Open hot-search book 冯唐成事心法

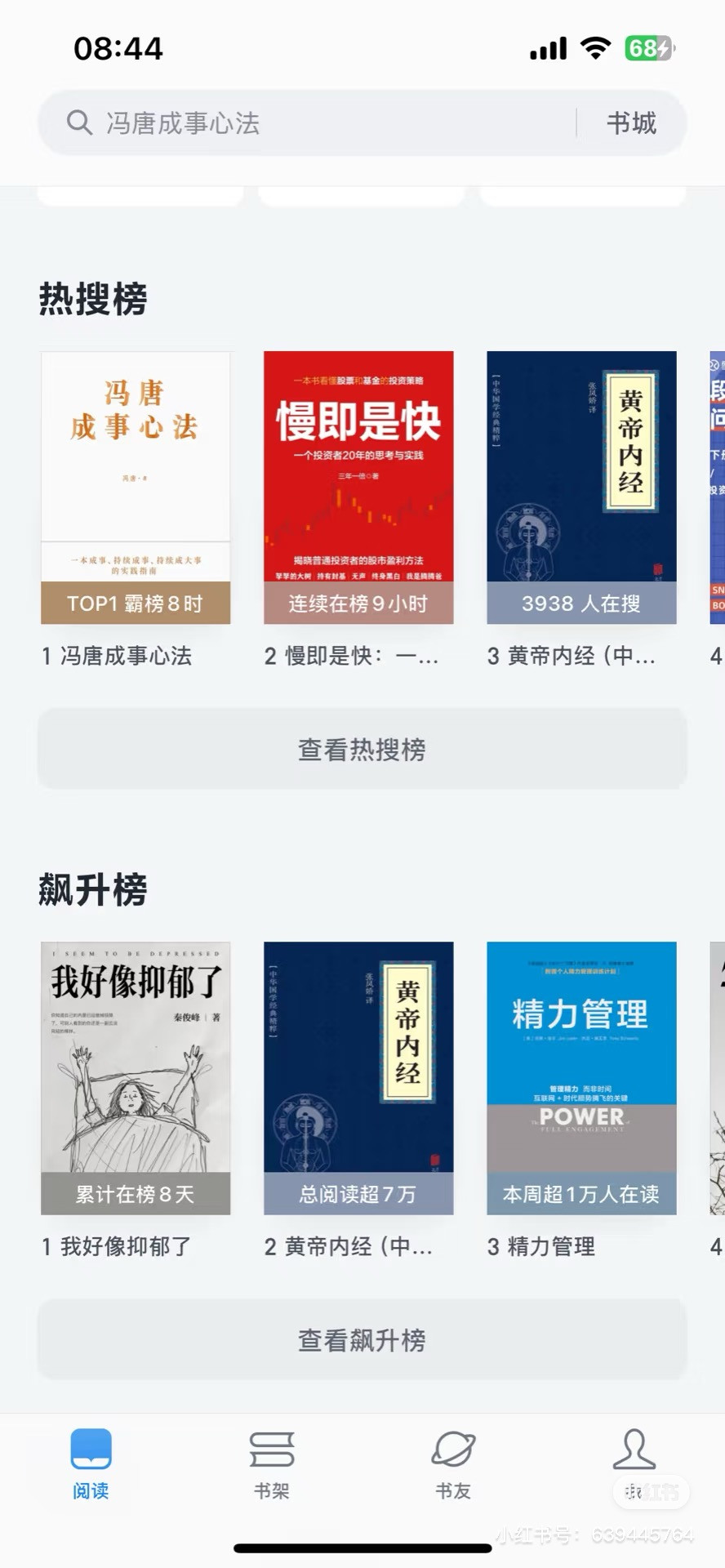(136, 488)
